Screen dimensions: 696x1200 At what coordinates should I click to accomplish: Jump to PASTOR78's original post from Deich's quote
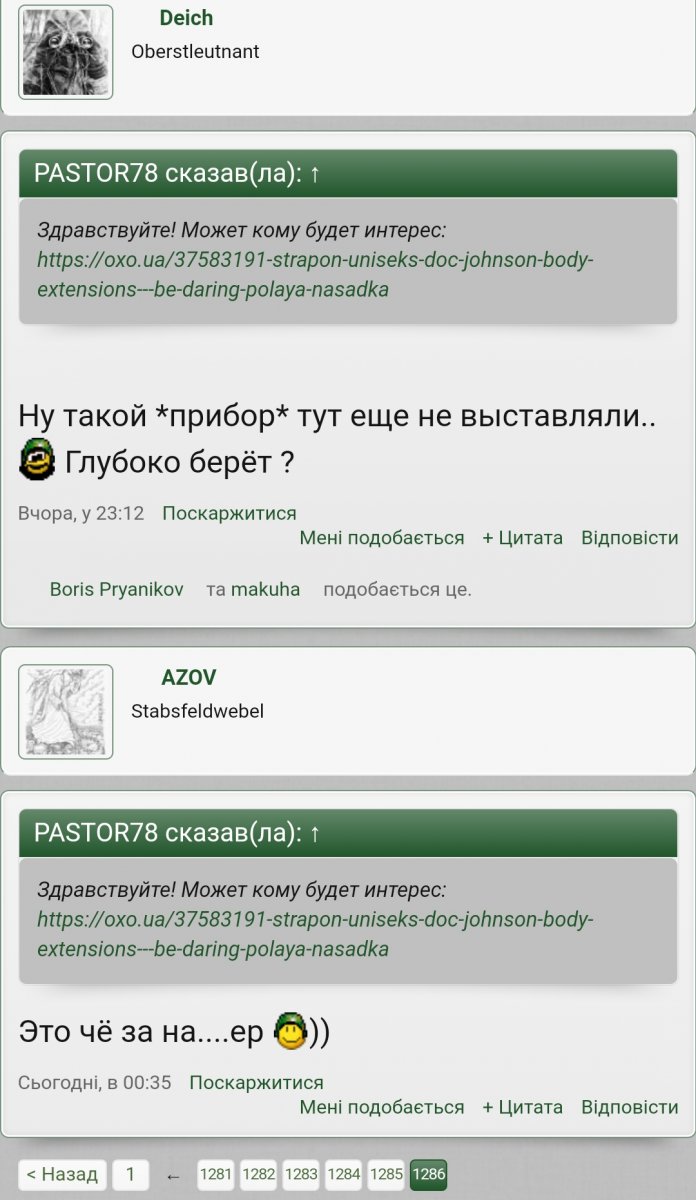(x=314, y=173)
